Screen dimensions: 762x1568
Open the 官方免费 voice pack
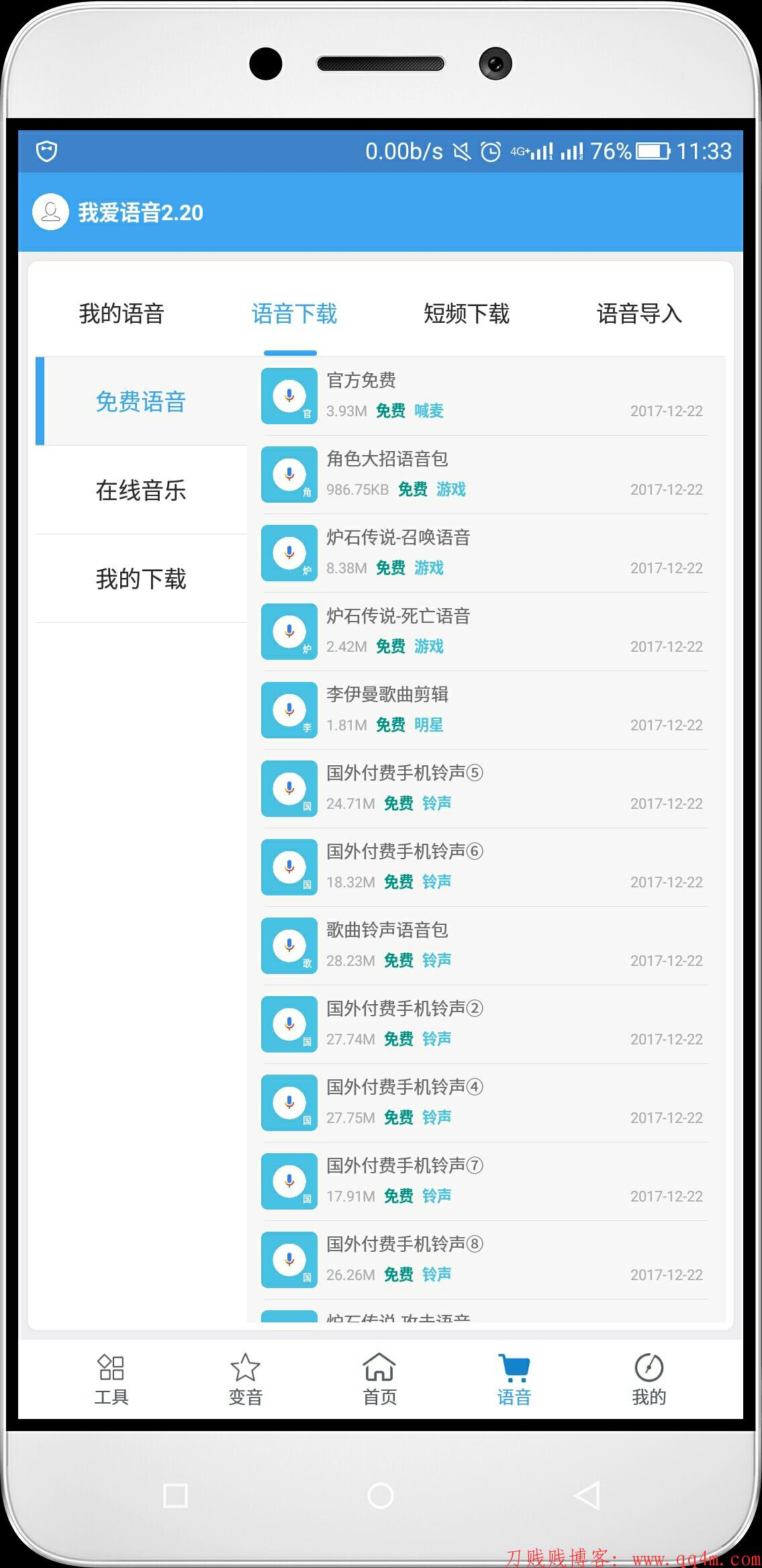point(483,396)
